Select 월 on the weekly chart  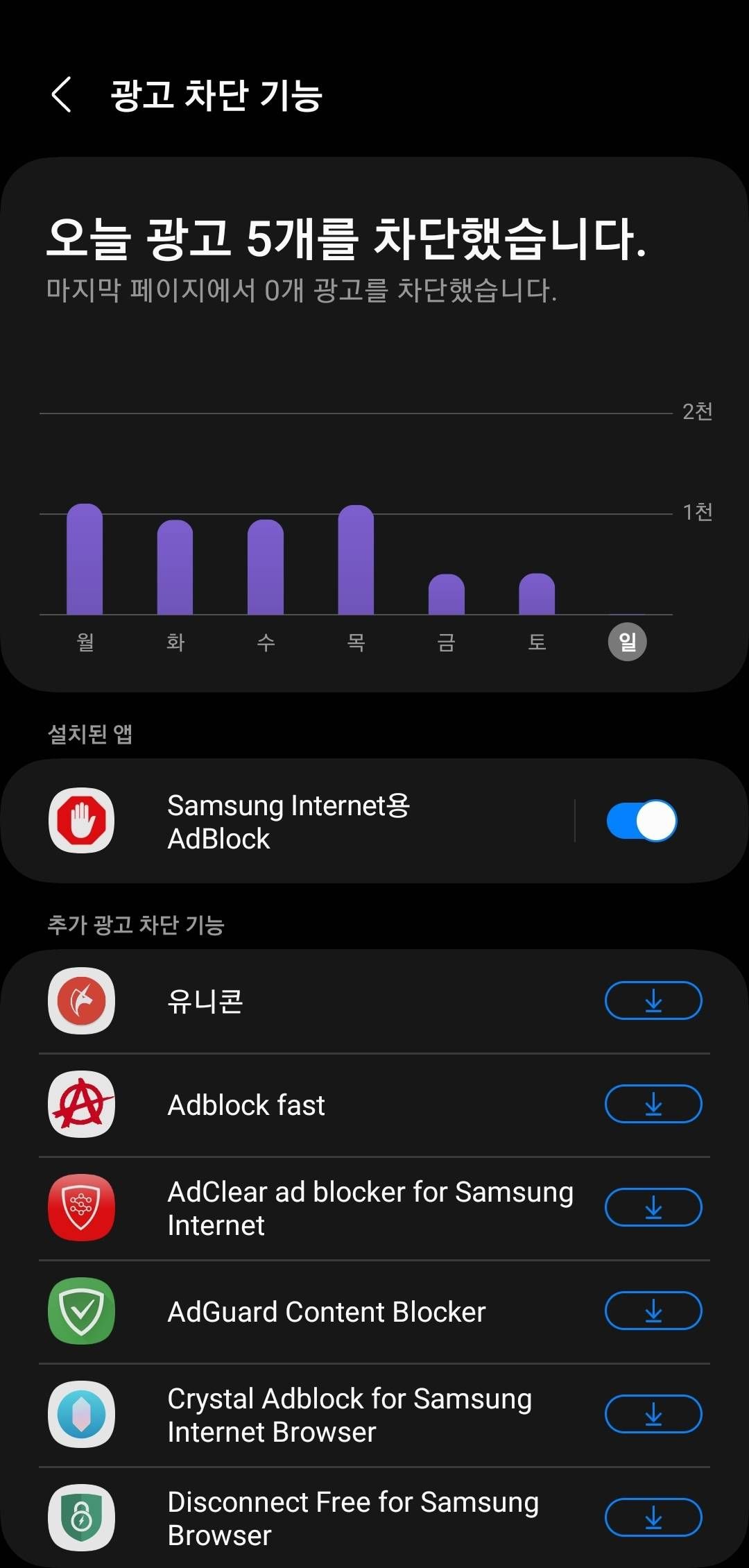click(x=85, y=642)
